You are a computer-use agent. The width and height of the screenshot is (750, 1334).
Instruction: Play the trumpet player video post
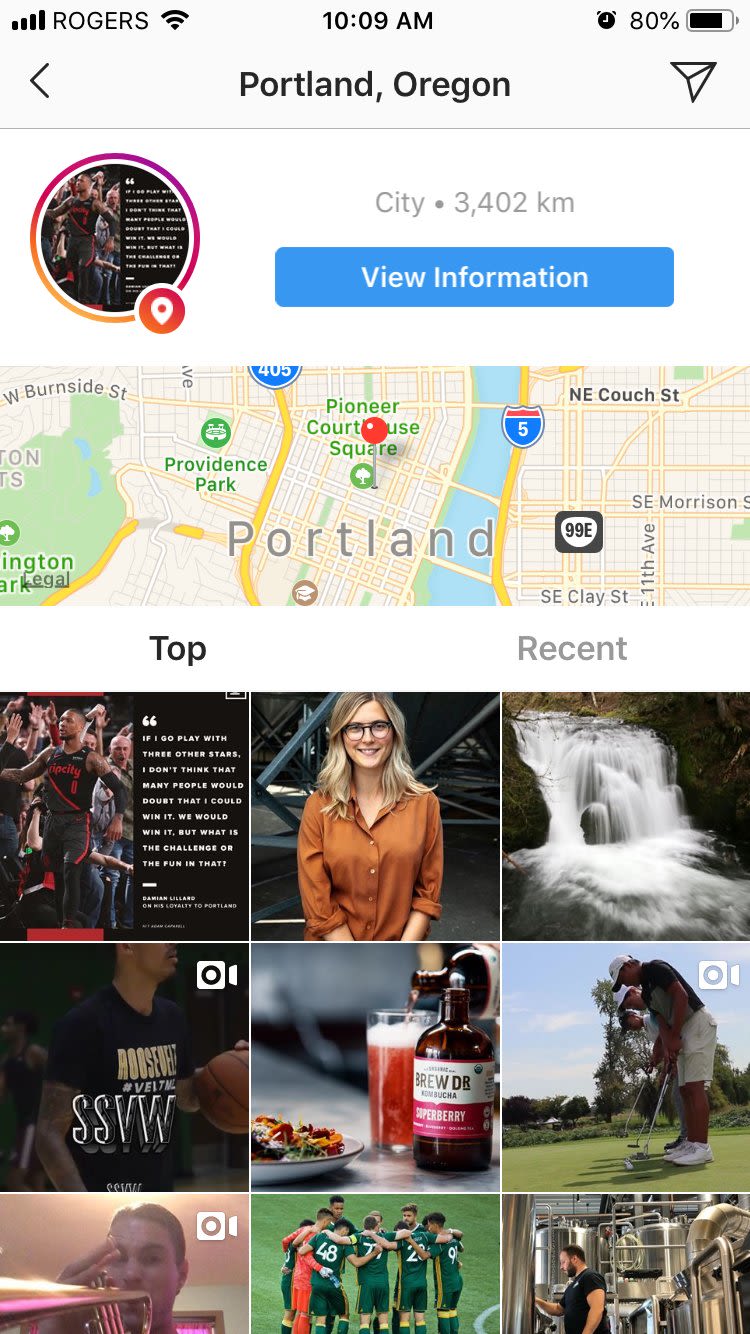124,1264
